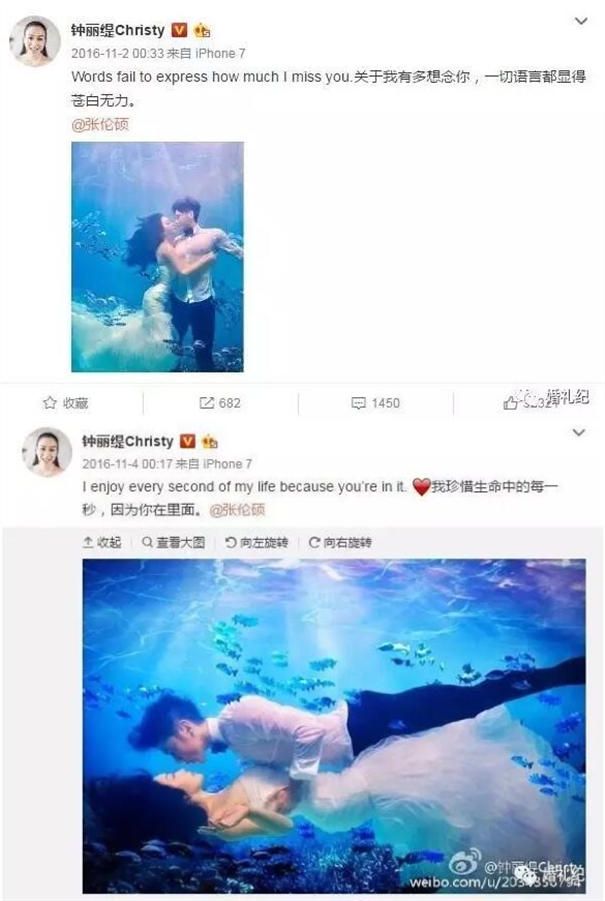Open the @张伦硕 mention in the first post
The width and height of the screenshot is (605, 901).
tap(100, 125)
